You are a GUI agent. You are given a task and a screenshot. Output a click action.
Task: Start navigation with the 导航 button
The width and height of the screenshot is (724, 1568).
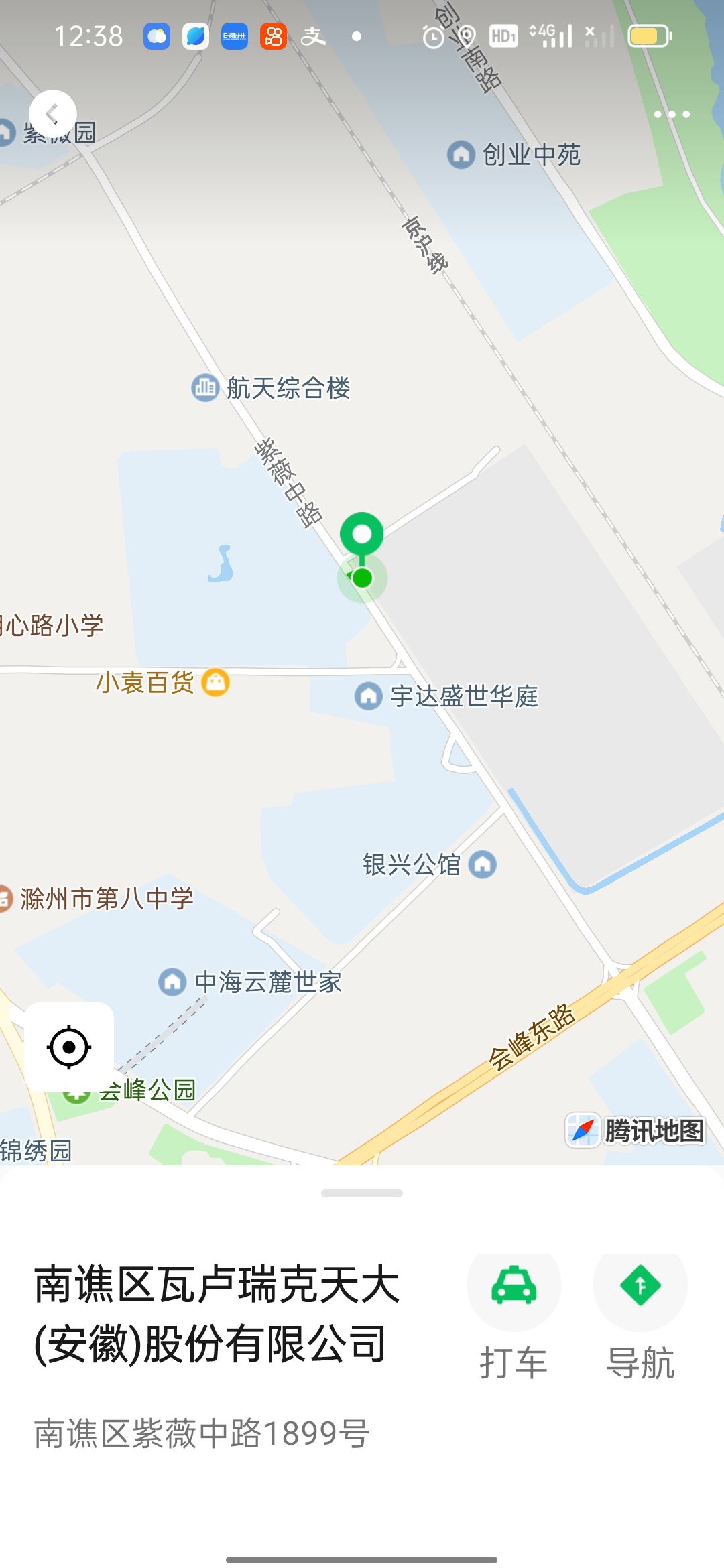640,1315
